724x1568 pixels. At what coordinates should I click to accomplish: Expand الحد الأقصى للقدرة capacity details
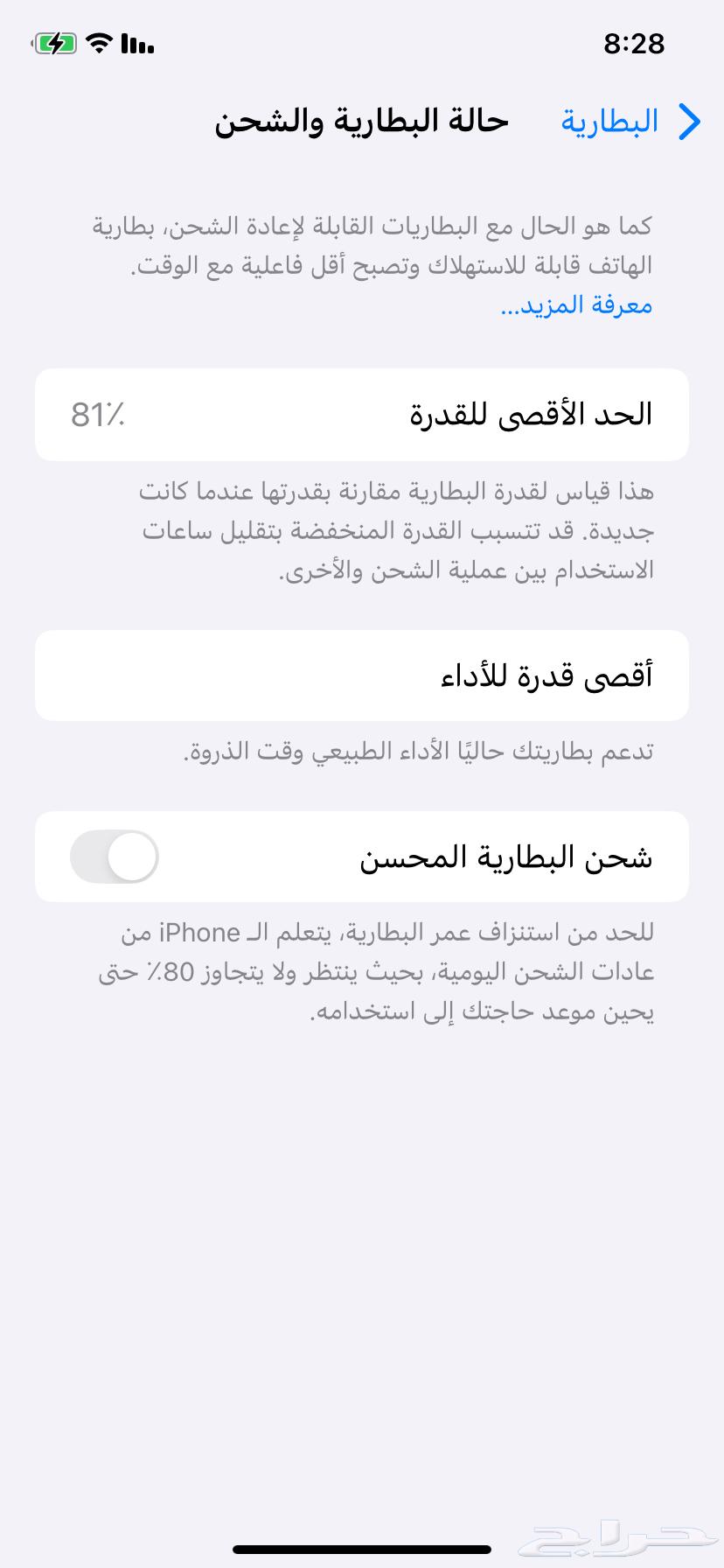pos(362,414)
